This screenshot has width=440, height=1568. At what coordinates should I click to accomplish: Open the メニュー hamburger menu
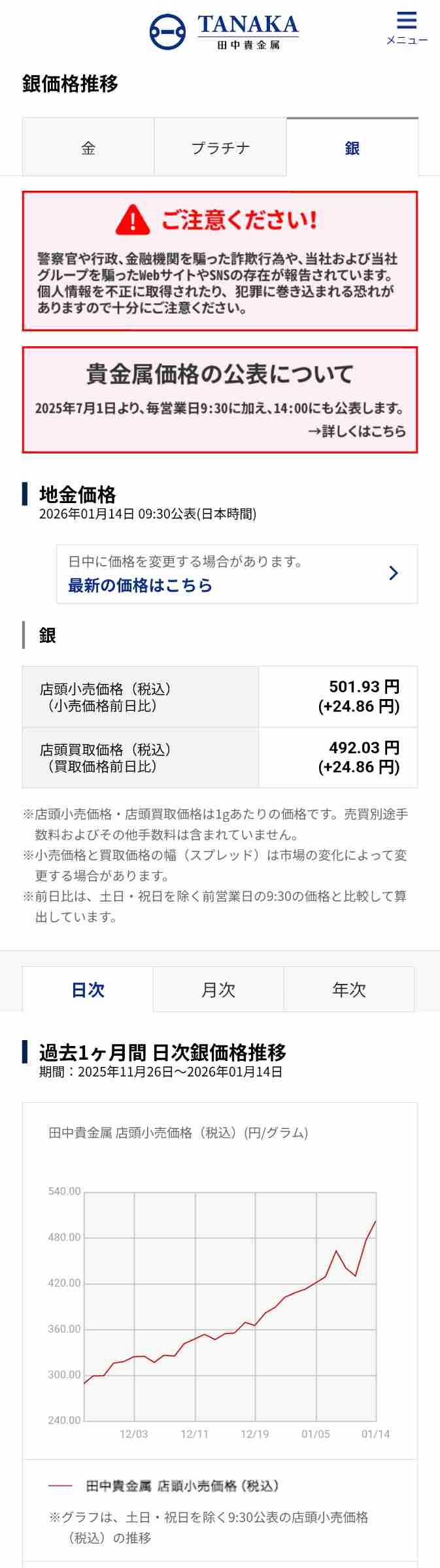point(406,28)
